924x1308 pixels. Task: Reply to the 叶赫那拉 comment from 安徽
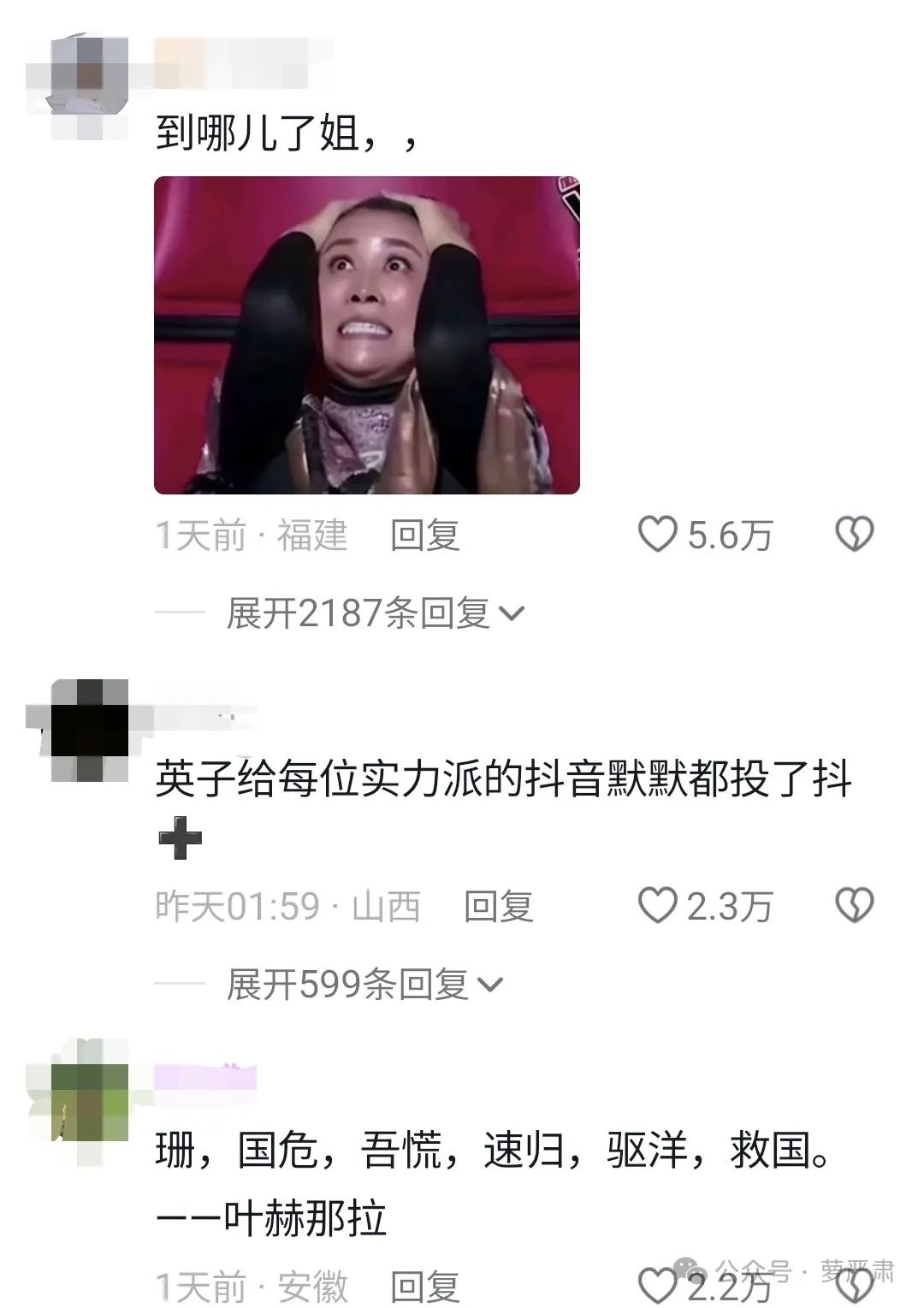click(x=425, y=1287)
